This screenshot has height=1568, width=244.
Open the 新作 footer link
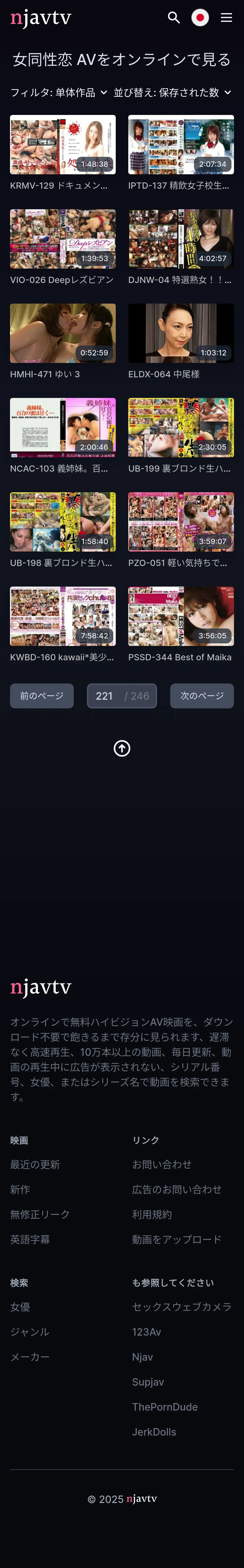pyautogui.click(x=20, y=1189)
